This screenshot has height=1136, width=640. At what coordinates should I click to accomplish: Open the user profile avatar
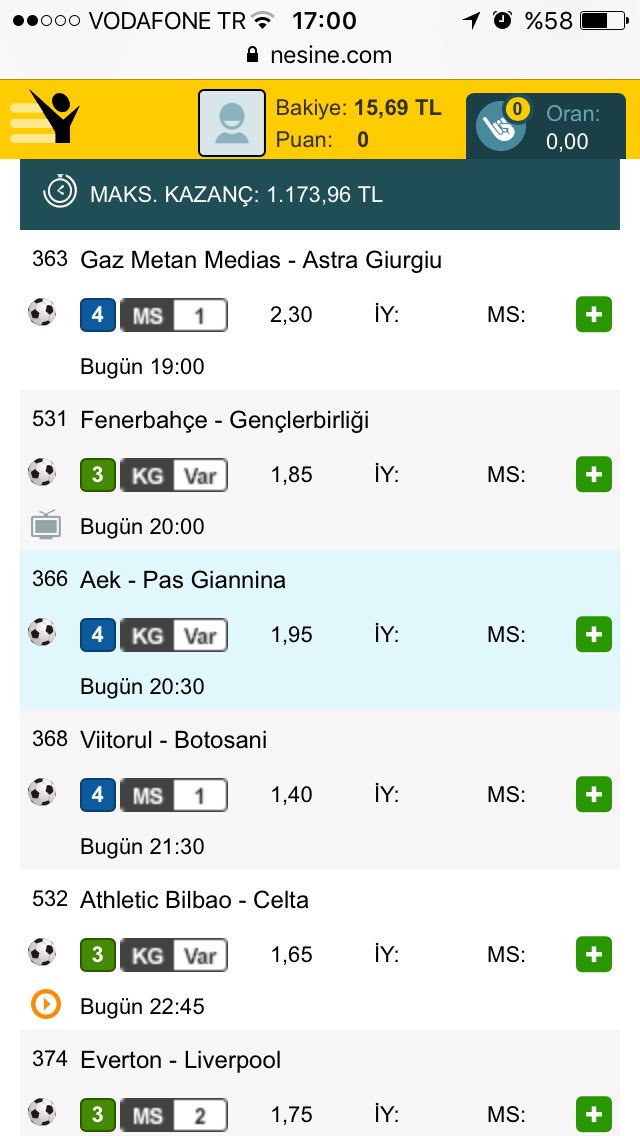pos(232,122)
